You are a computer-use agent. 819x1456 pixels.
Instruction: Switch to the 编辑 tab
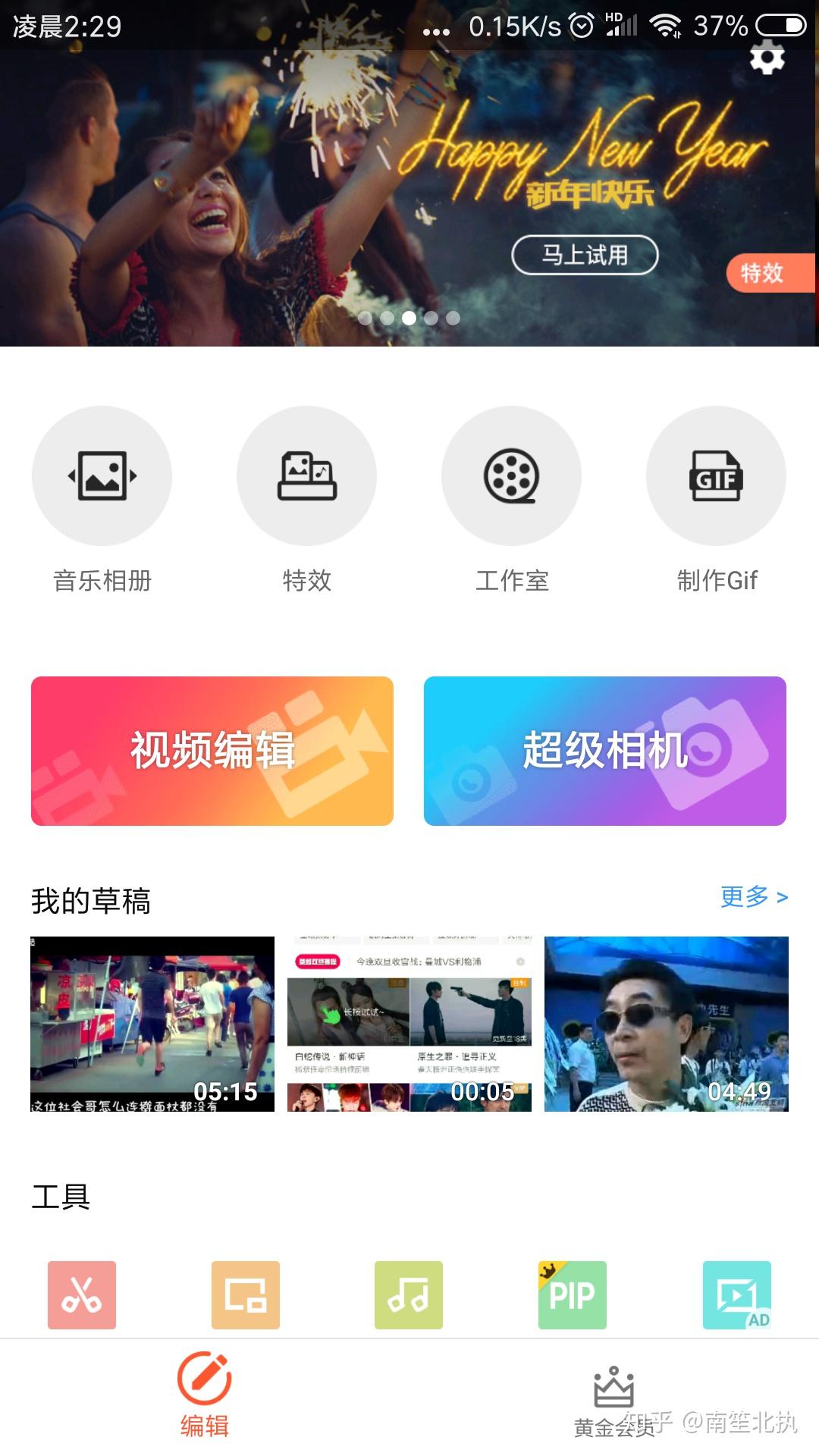pyautogui.click(x=205, y=1395)
